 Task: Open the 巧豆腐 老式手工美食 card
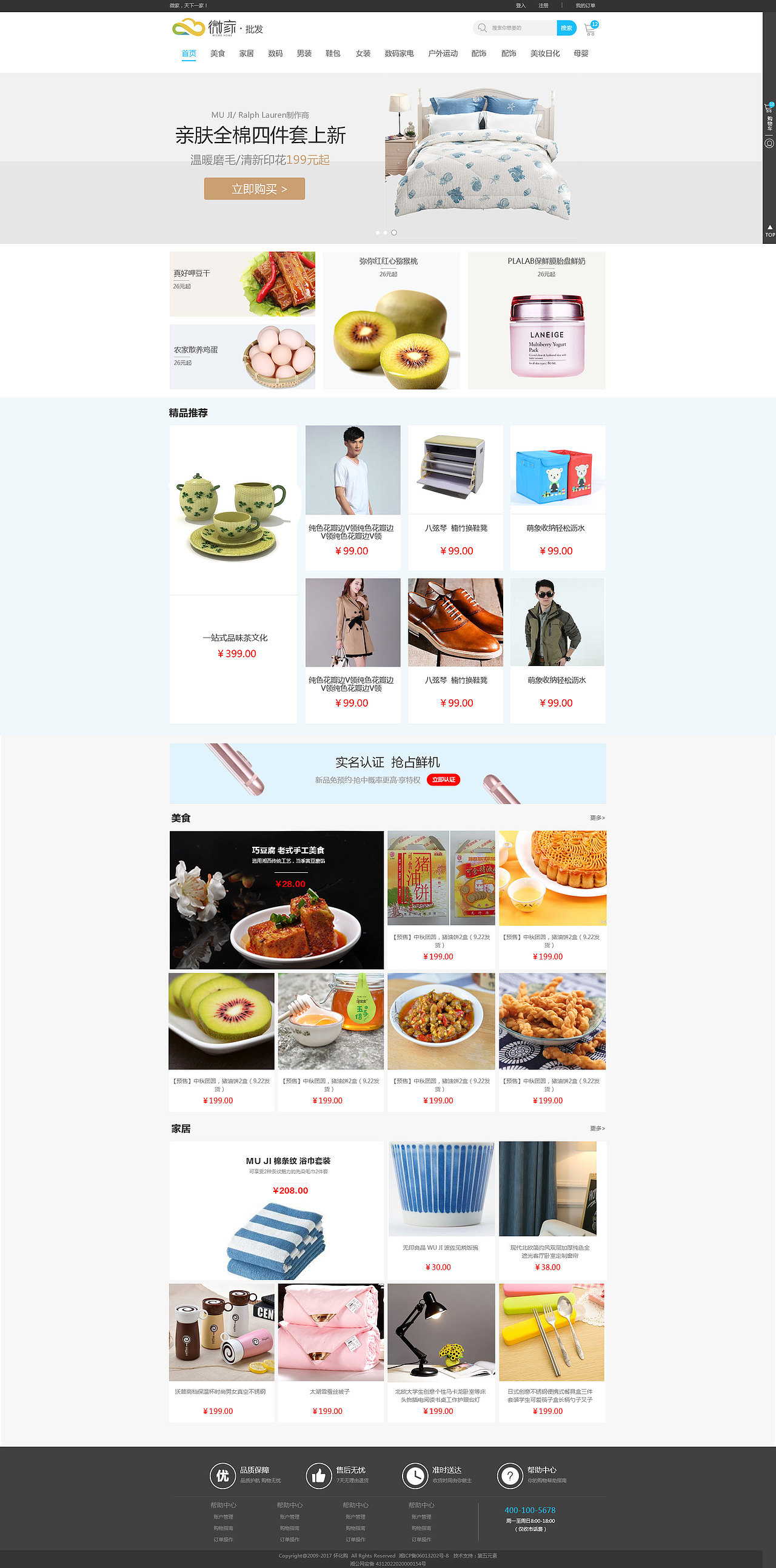pos(276,900)
